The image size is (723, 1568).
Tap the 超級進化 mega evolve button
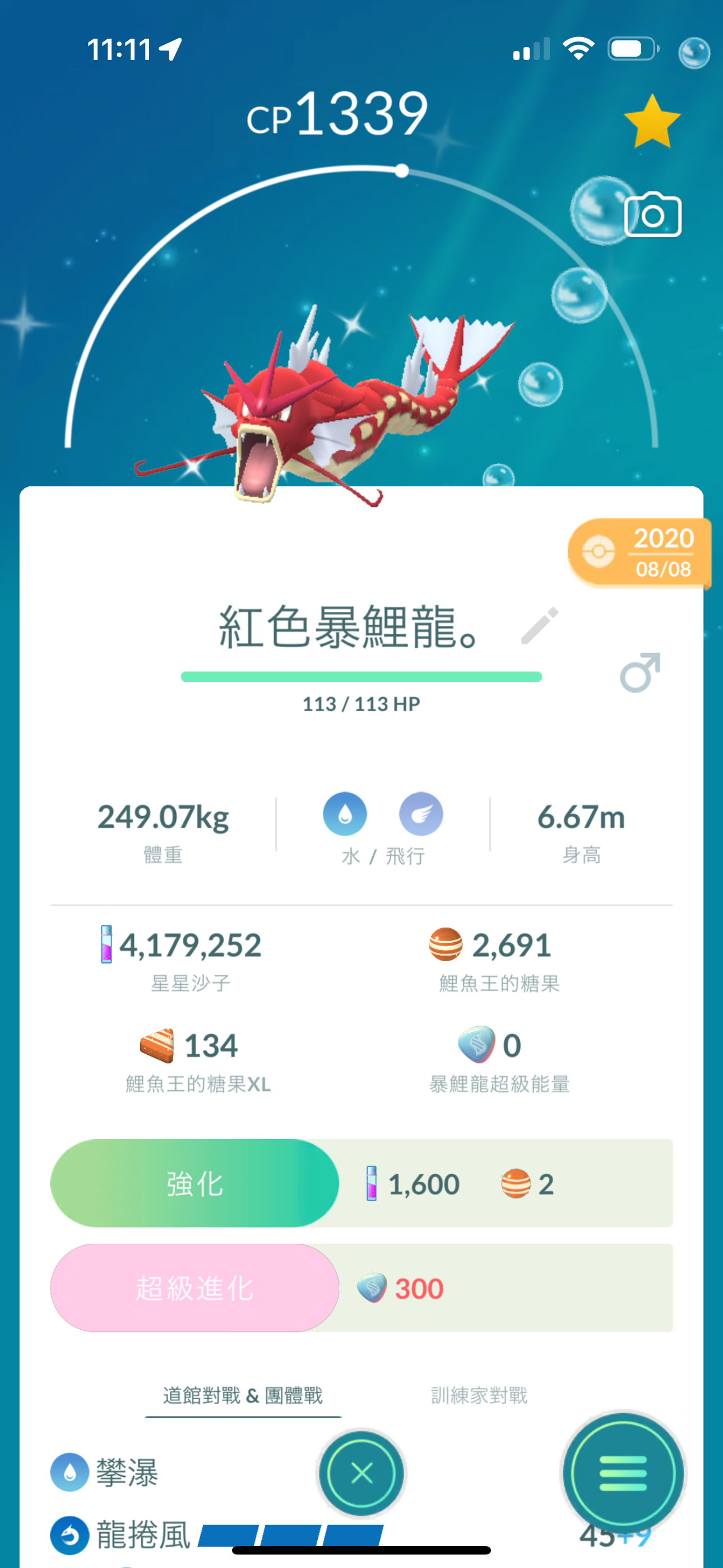point(194,1288)
